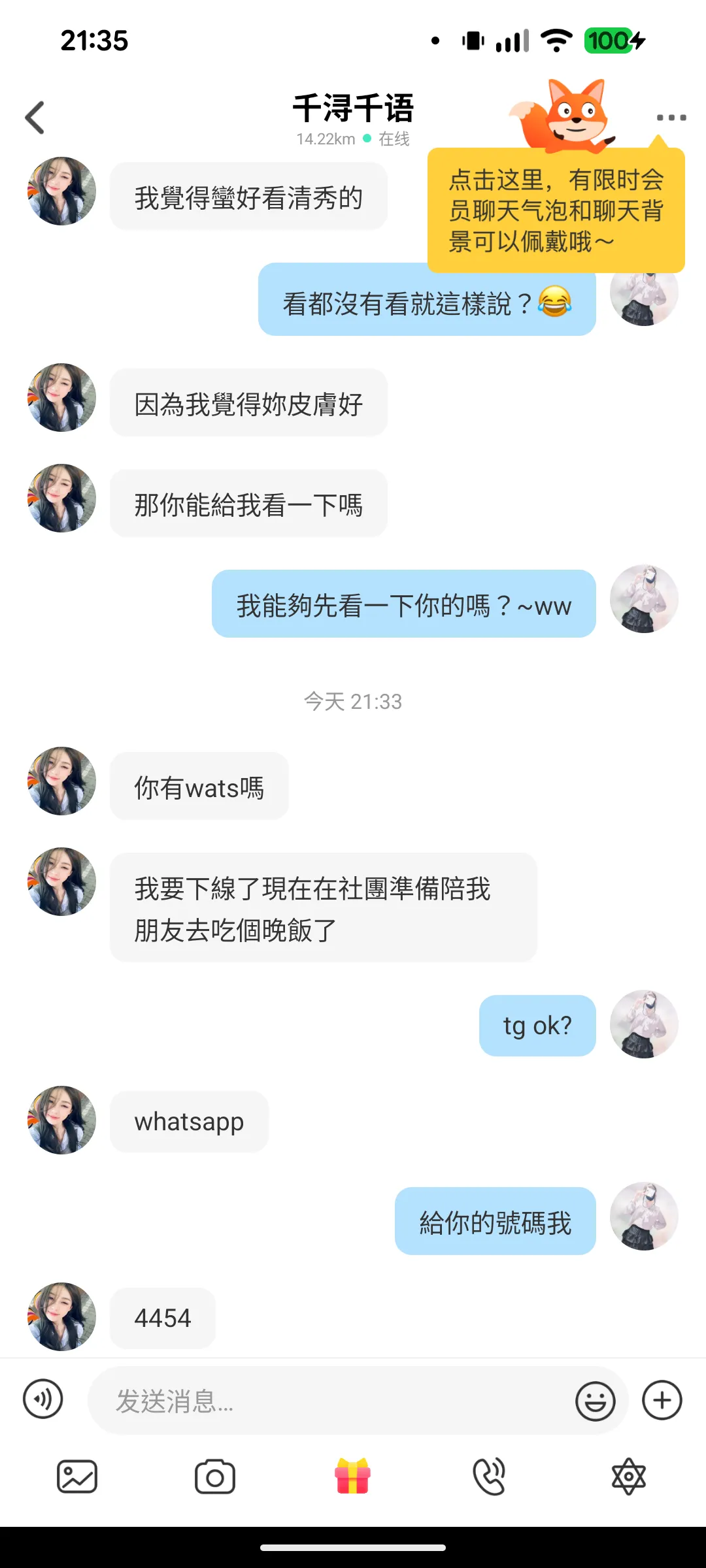Start a voice call
The height and width of the screenshot is (1568, 706).
[x=490, y=1477]
